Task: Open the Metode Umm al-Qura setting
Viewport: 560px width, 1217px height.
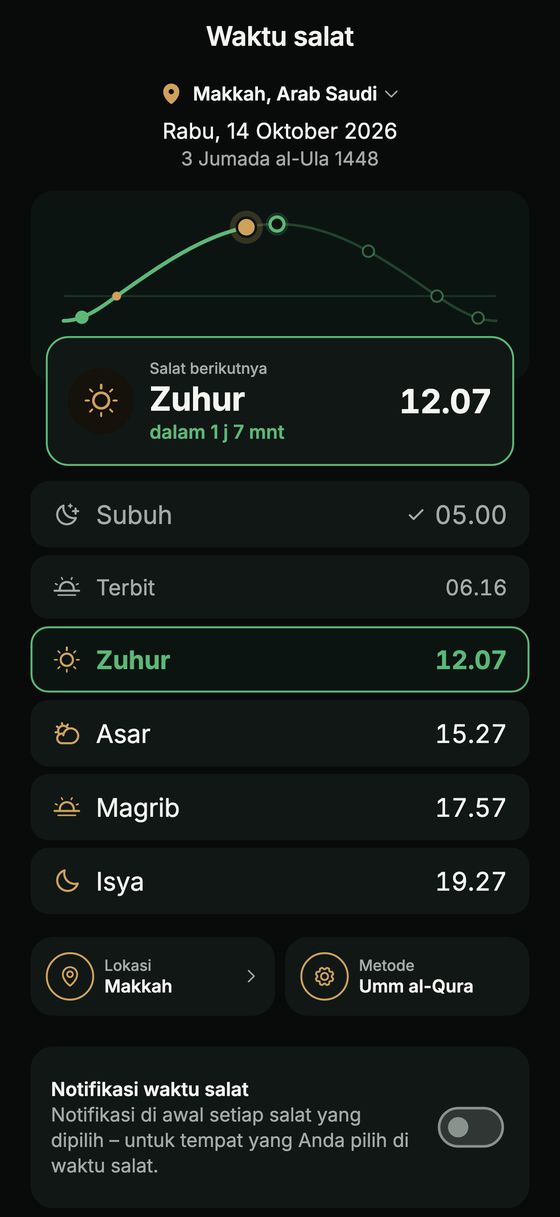Action: (407, 976)
